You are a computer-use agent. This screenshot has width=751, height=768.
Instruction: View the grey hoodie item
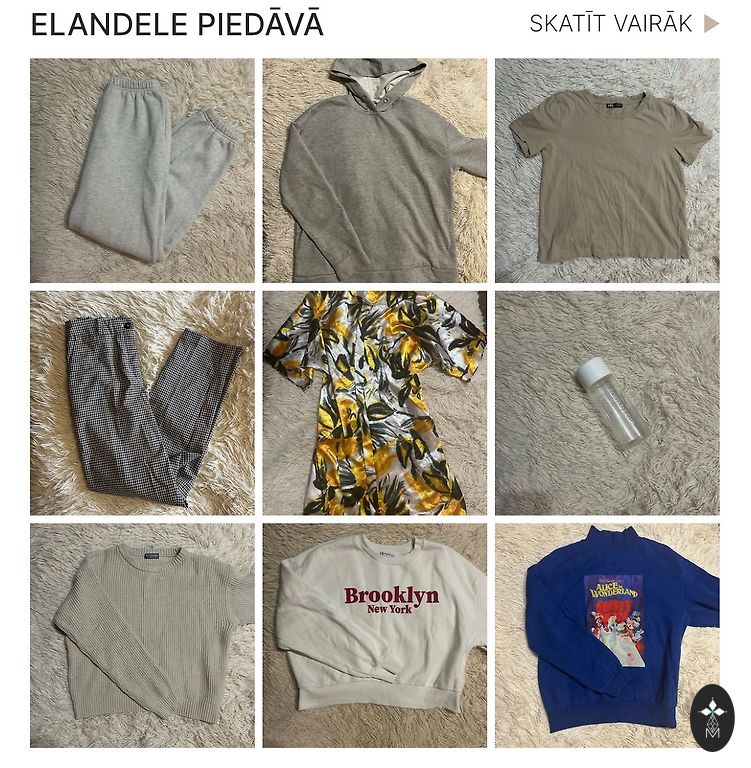[x=374, y=170]
